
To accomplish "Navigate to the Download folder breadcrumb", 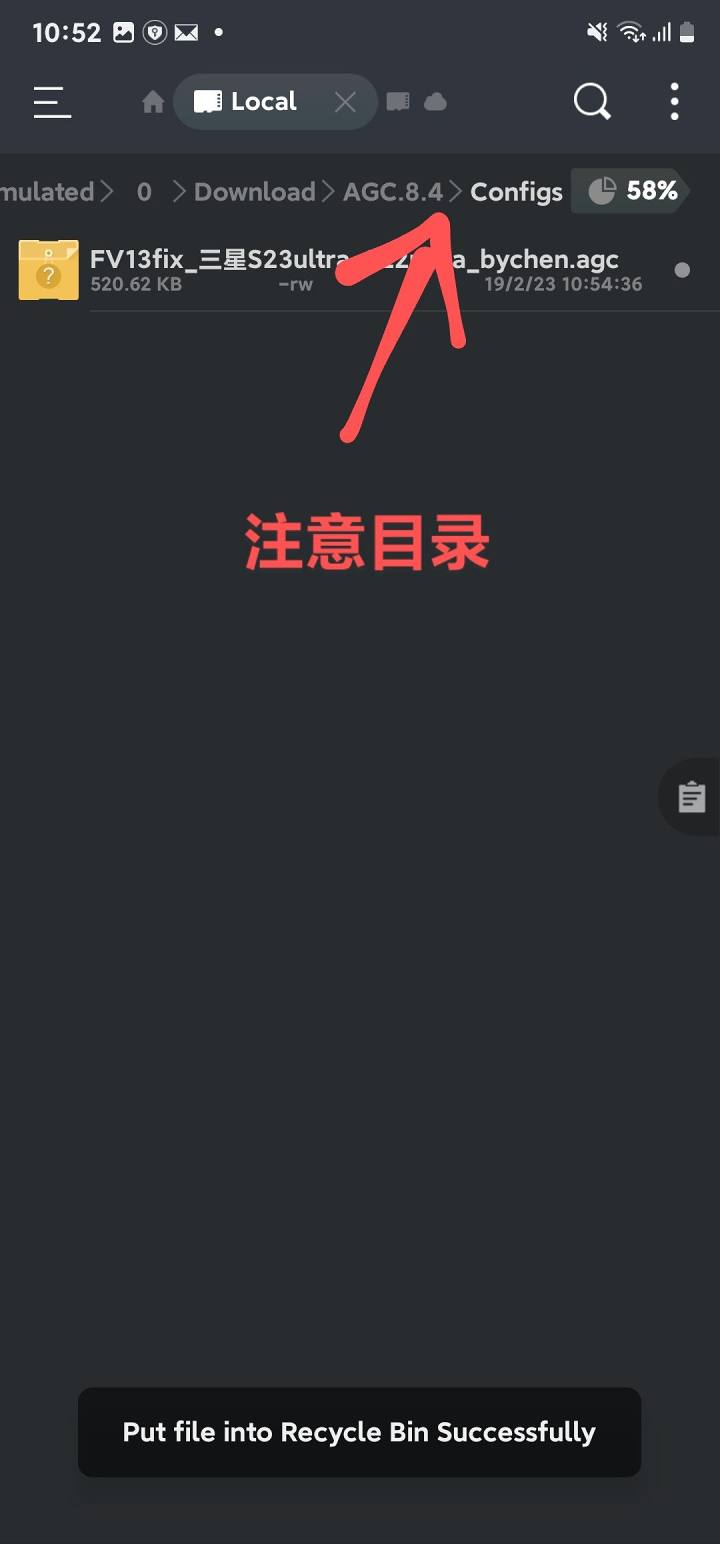I will [x=254, y=191].
